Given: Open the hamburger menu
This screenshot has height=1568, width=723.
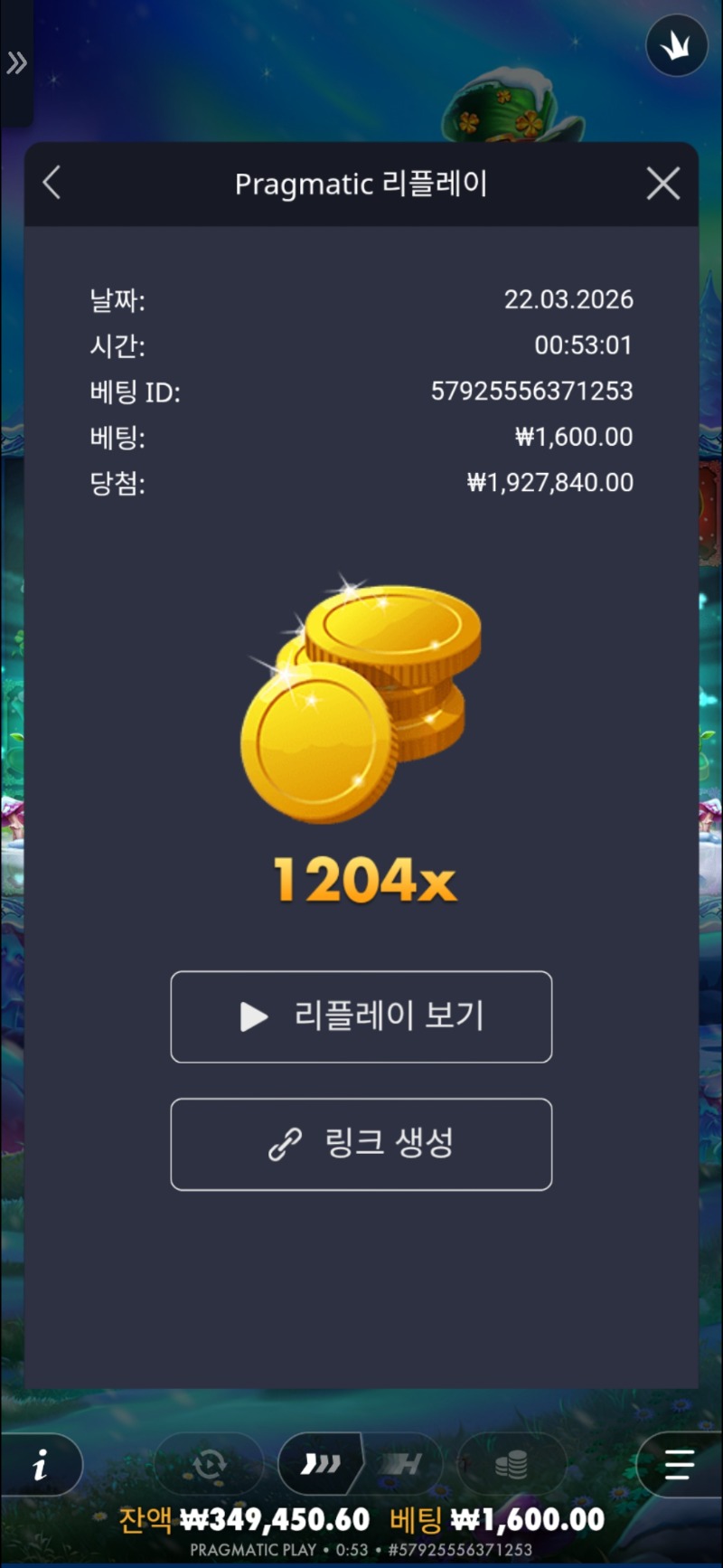Looking at the screenshot, I should point(679,1465).
